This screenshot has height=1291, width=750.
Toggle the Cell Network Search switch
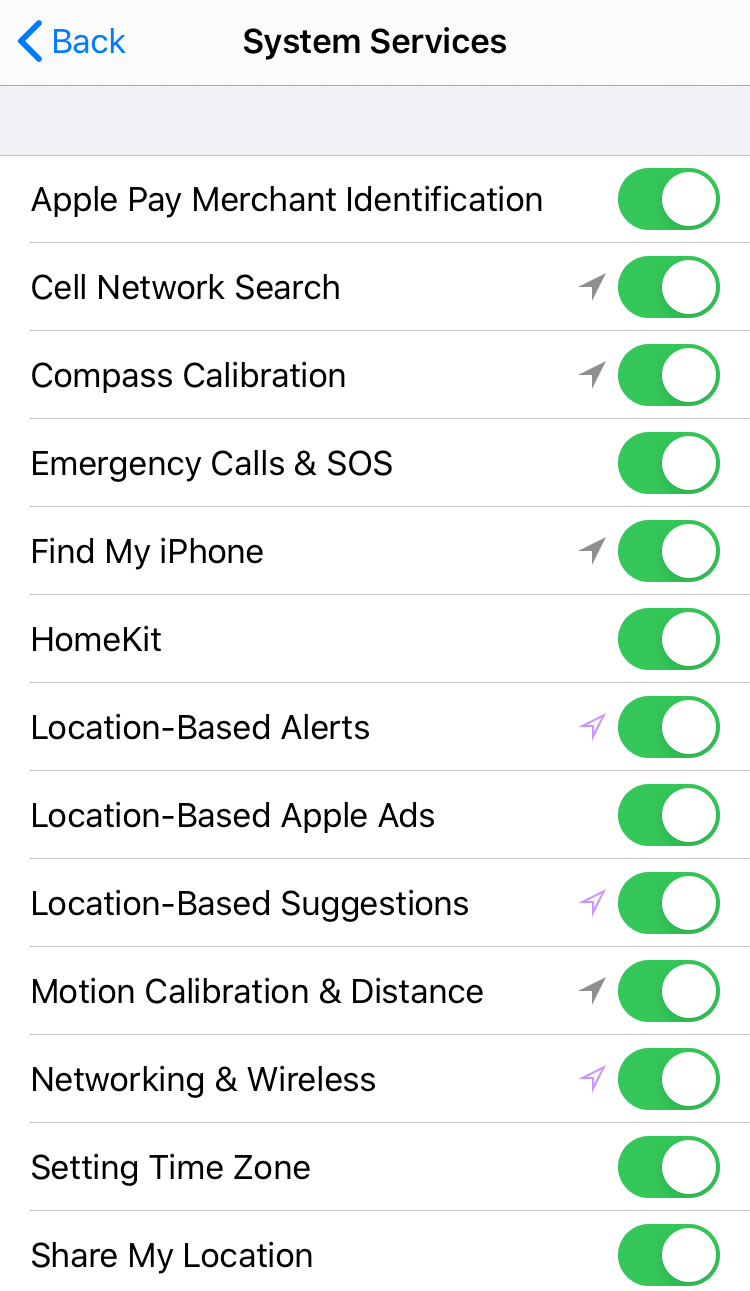668,287
